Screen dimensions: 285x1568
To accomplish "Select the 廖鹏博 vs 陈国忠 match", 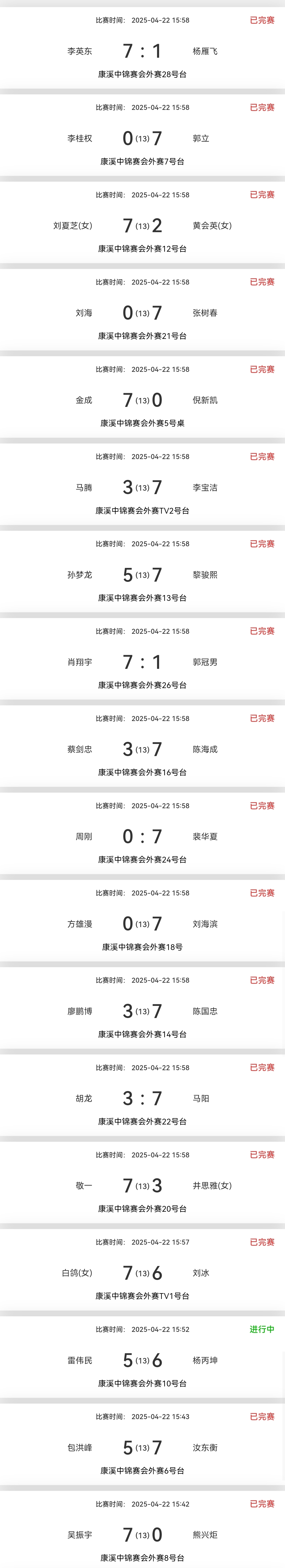I will [x=142, y=1011].
